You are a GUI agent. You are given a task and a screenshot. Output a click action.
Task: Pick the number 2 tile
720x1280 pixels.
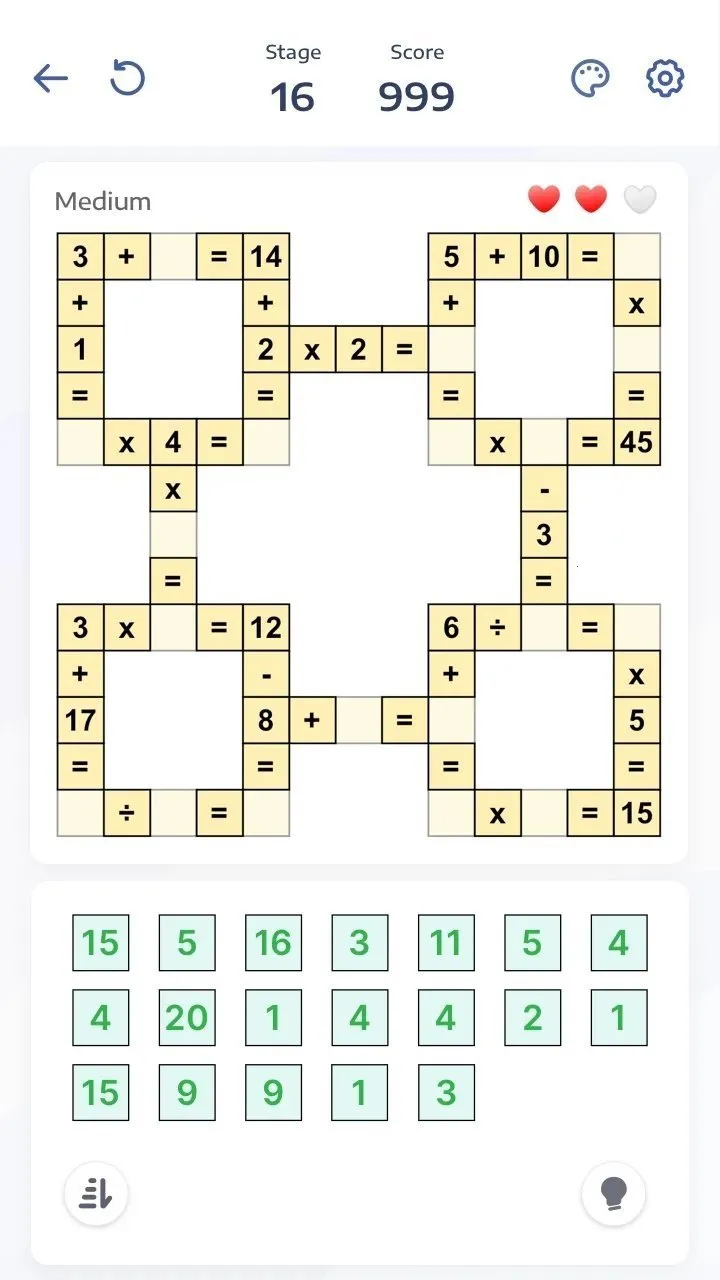click(x=532, y=1018)
